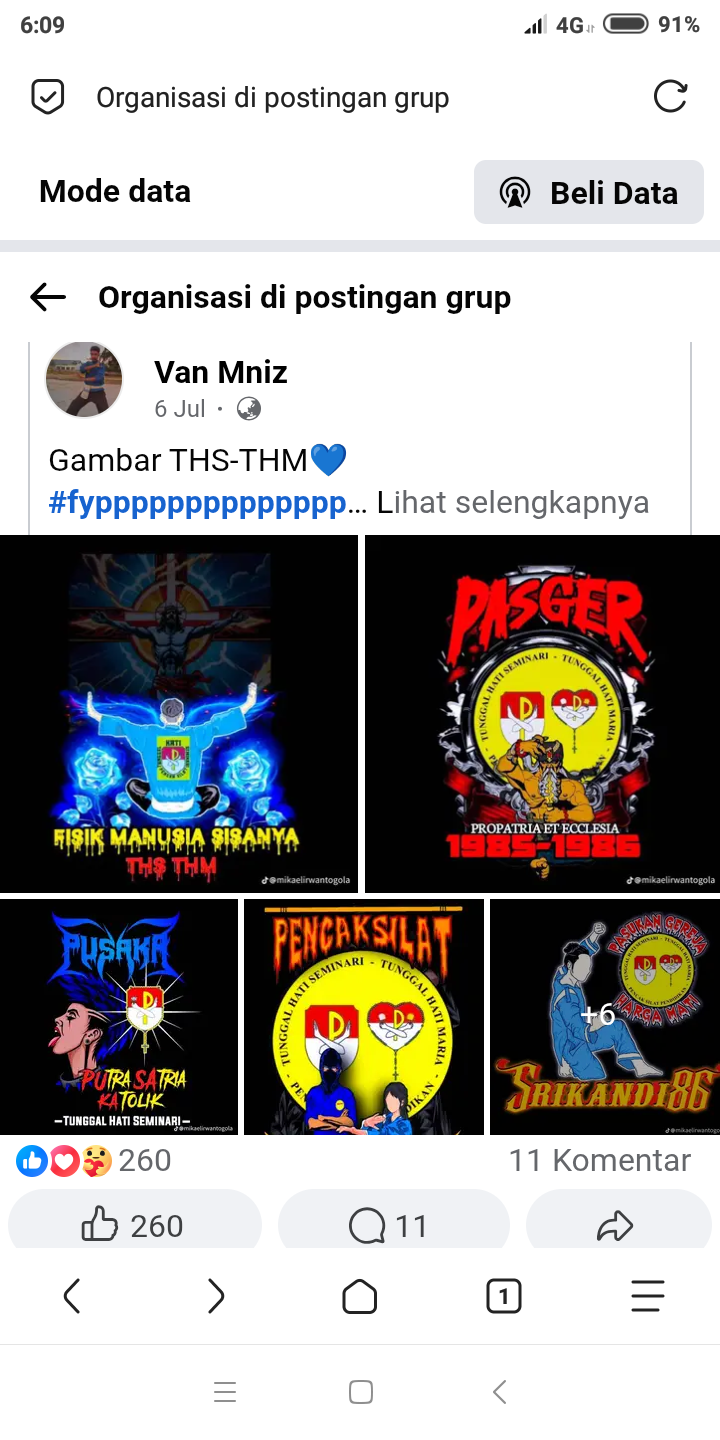The height and width of the screenshot is (1440, 720).
Task: Open the Fisik Manusia Sisanya image
Action: pyautogui.click(x=178, y=713)
